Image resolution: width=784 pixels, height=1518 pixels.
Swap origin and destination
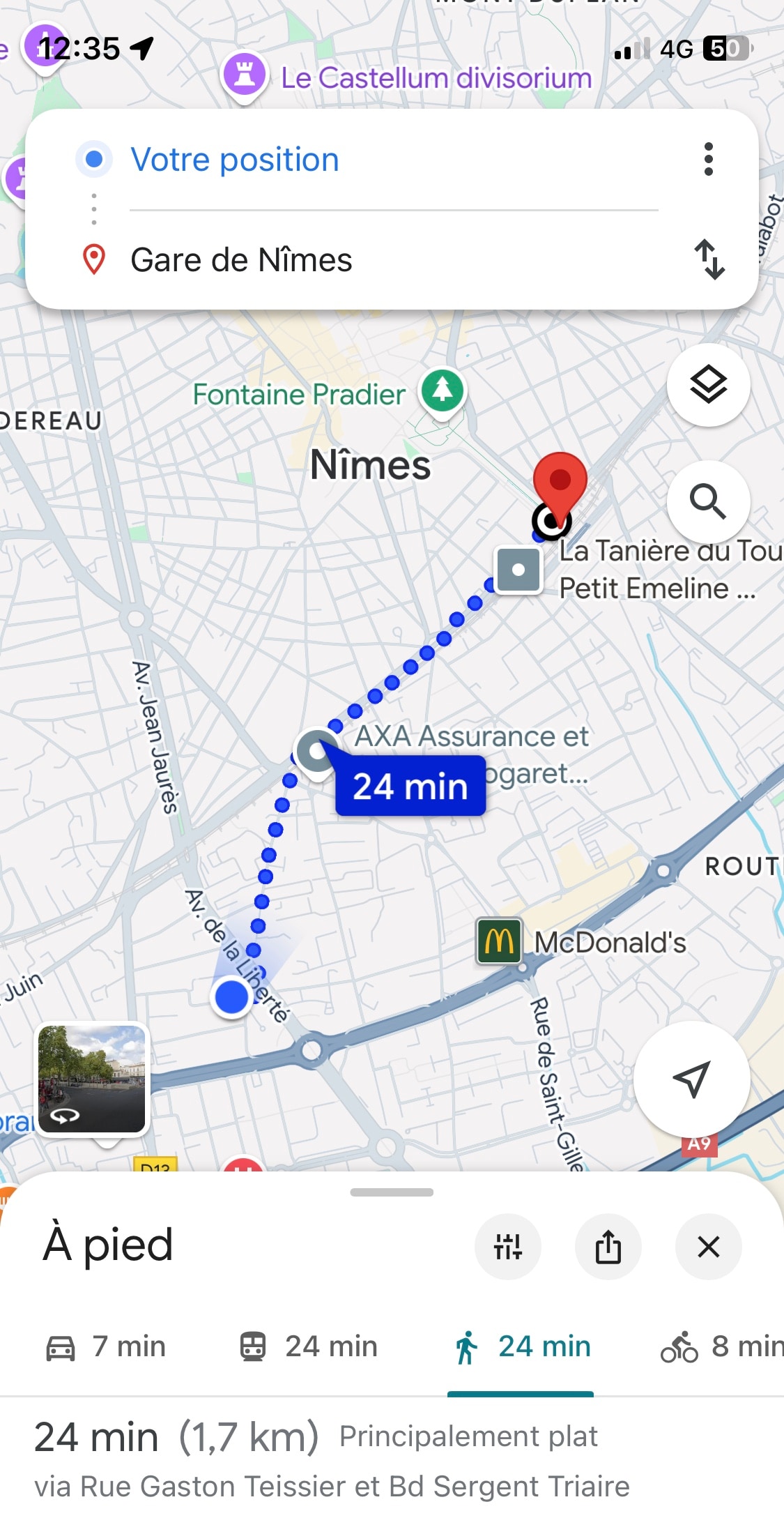click(709, 259)
